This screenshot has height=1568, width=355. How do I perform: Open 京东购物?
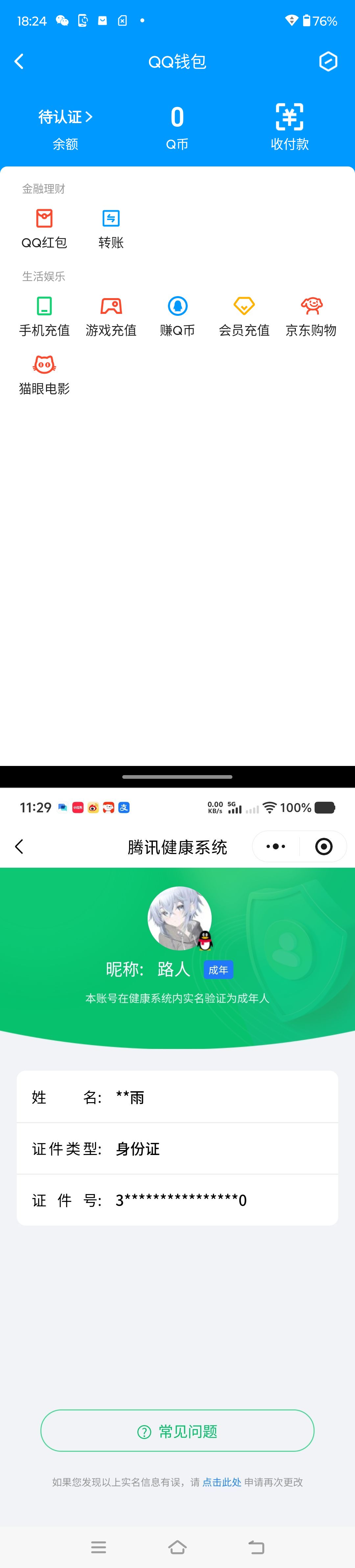point(311,315)
